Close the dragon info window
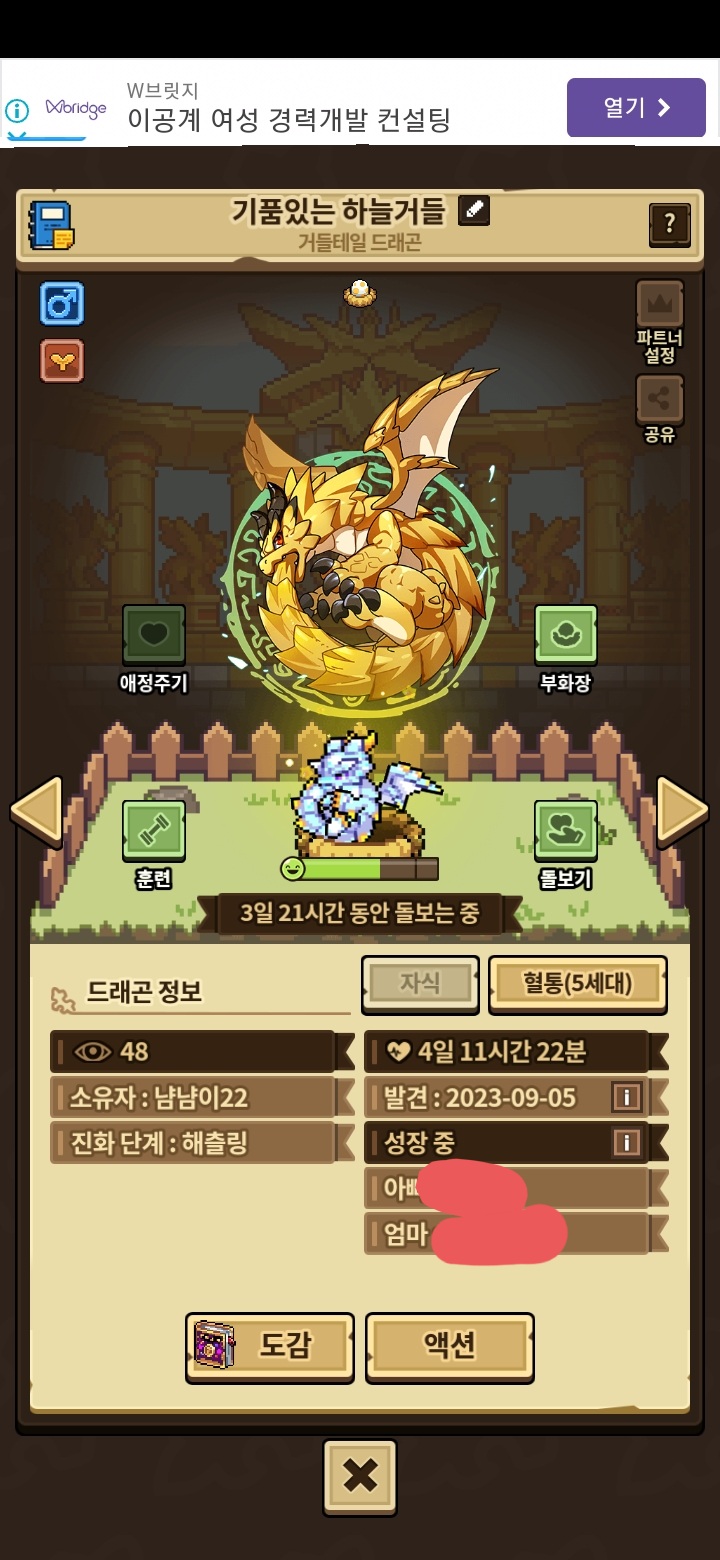This screenshot has width=720, height=1560. pyautogui.click(x=360, y=1476)
